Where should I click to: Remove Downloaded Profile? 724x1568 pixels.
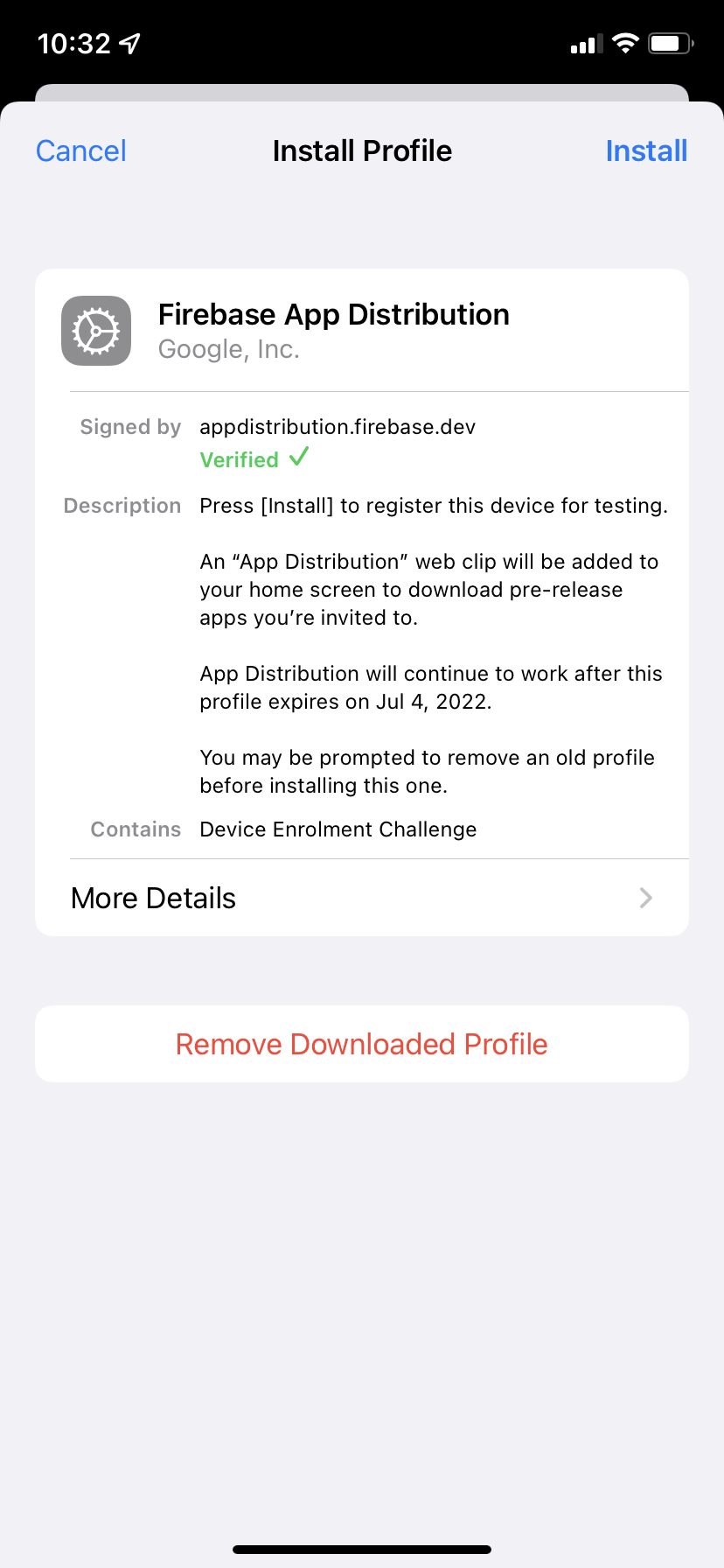pos(362,1044)
